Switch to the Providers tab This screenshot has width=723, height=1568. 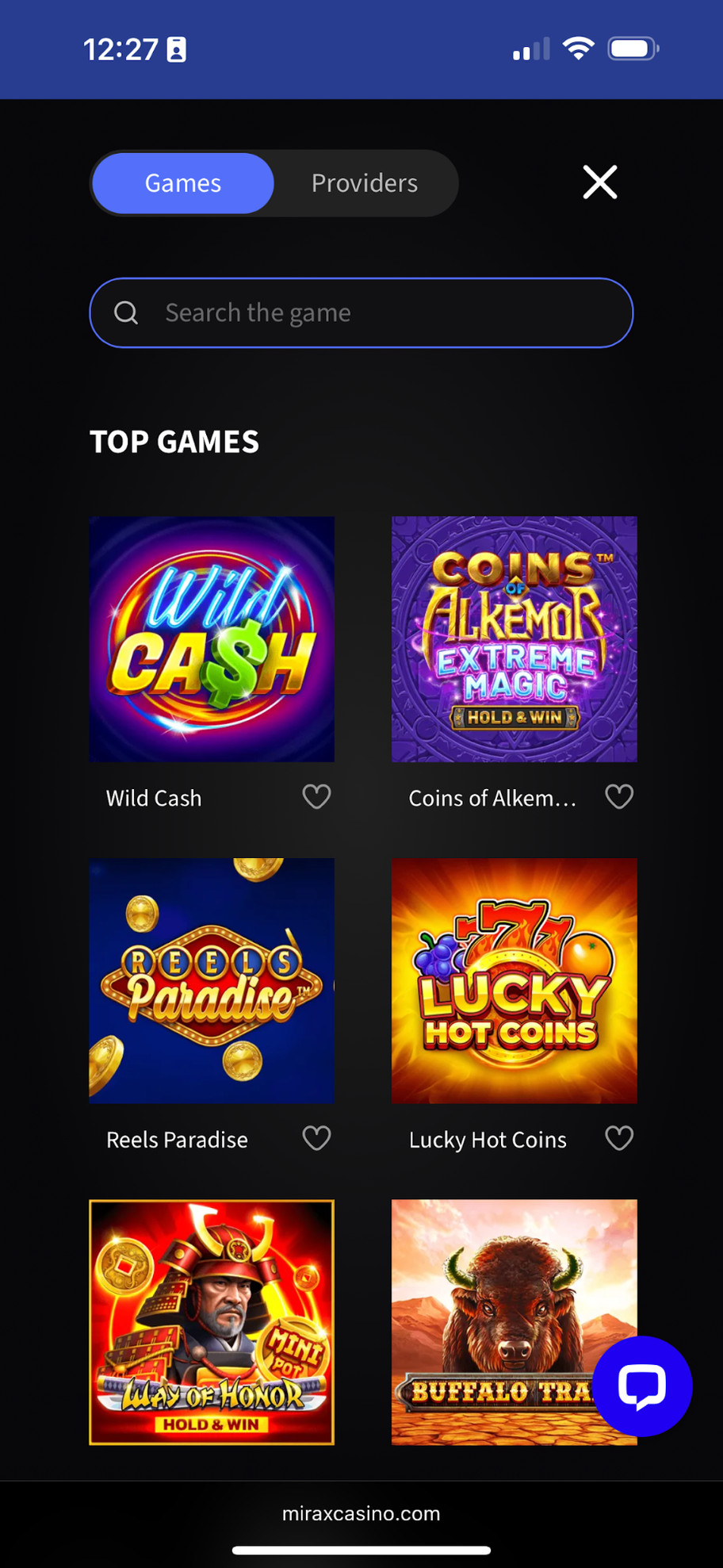364,183
